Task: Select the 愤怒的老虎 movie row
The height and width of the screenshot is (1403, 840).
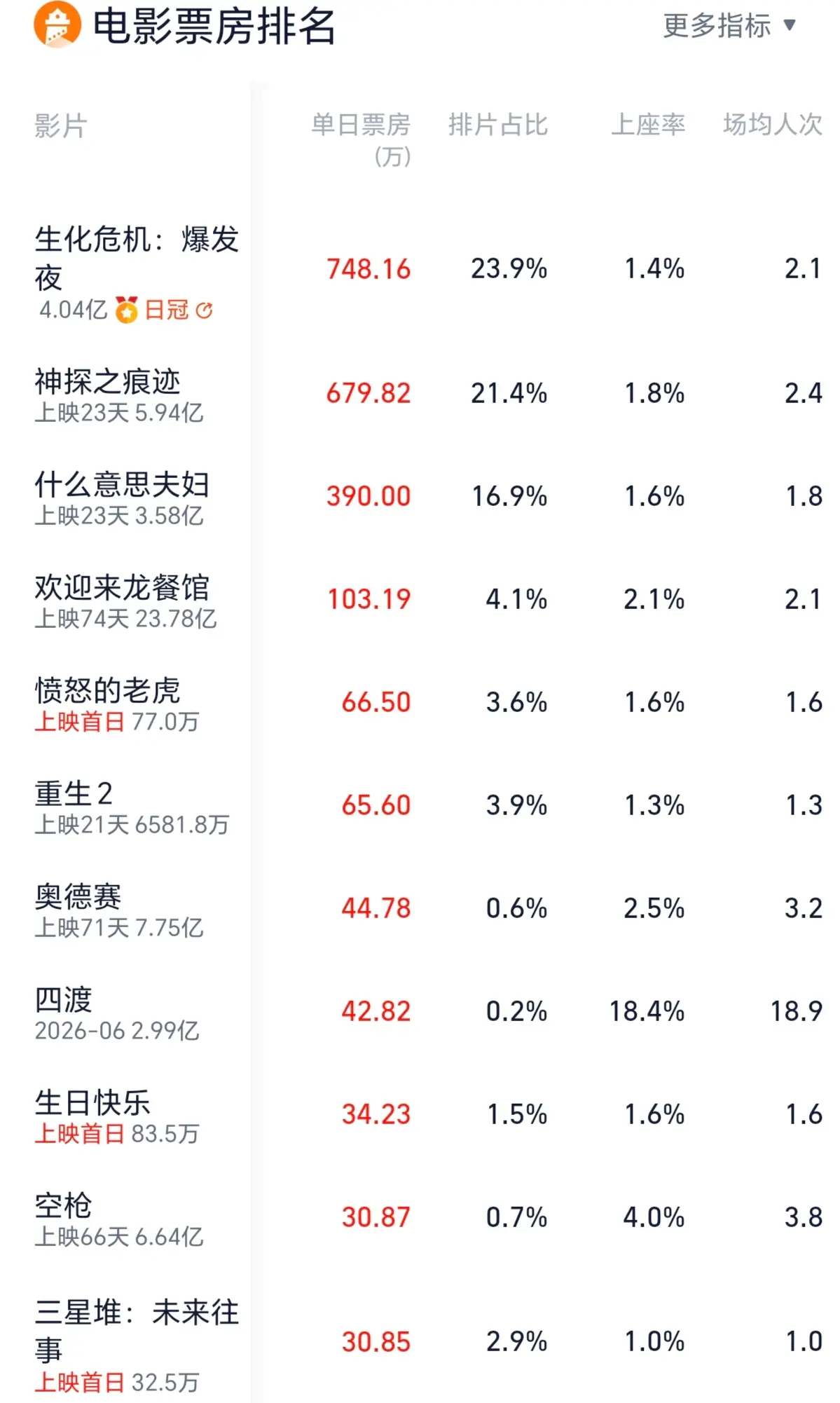Action: [x=420, y=704]
